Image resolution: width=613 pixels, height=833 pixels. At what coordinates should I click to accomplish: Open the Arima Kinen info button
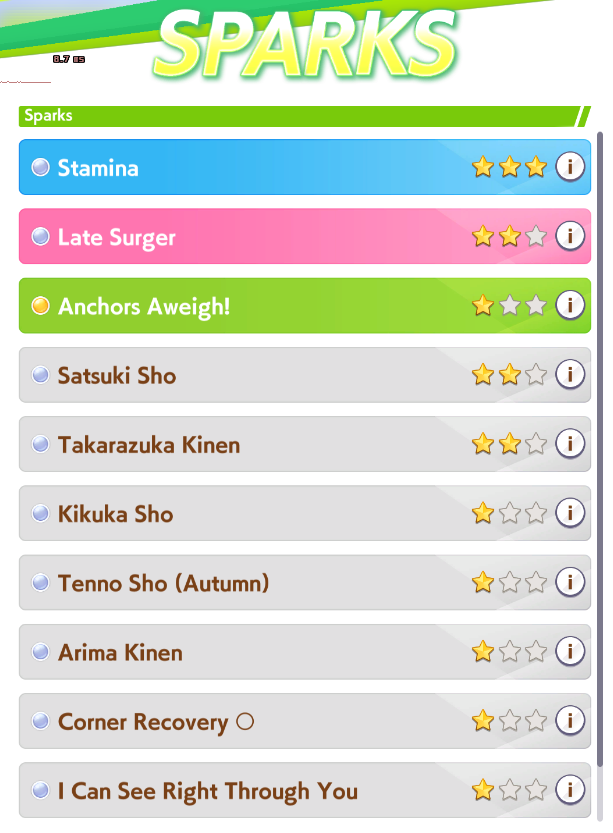pos(570,652)
